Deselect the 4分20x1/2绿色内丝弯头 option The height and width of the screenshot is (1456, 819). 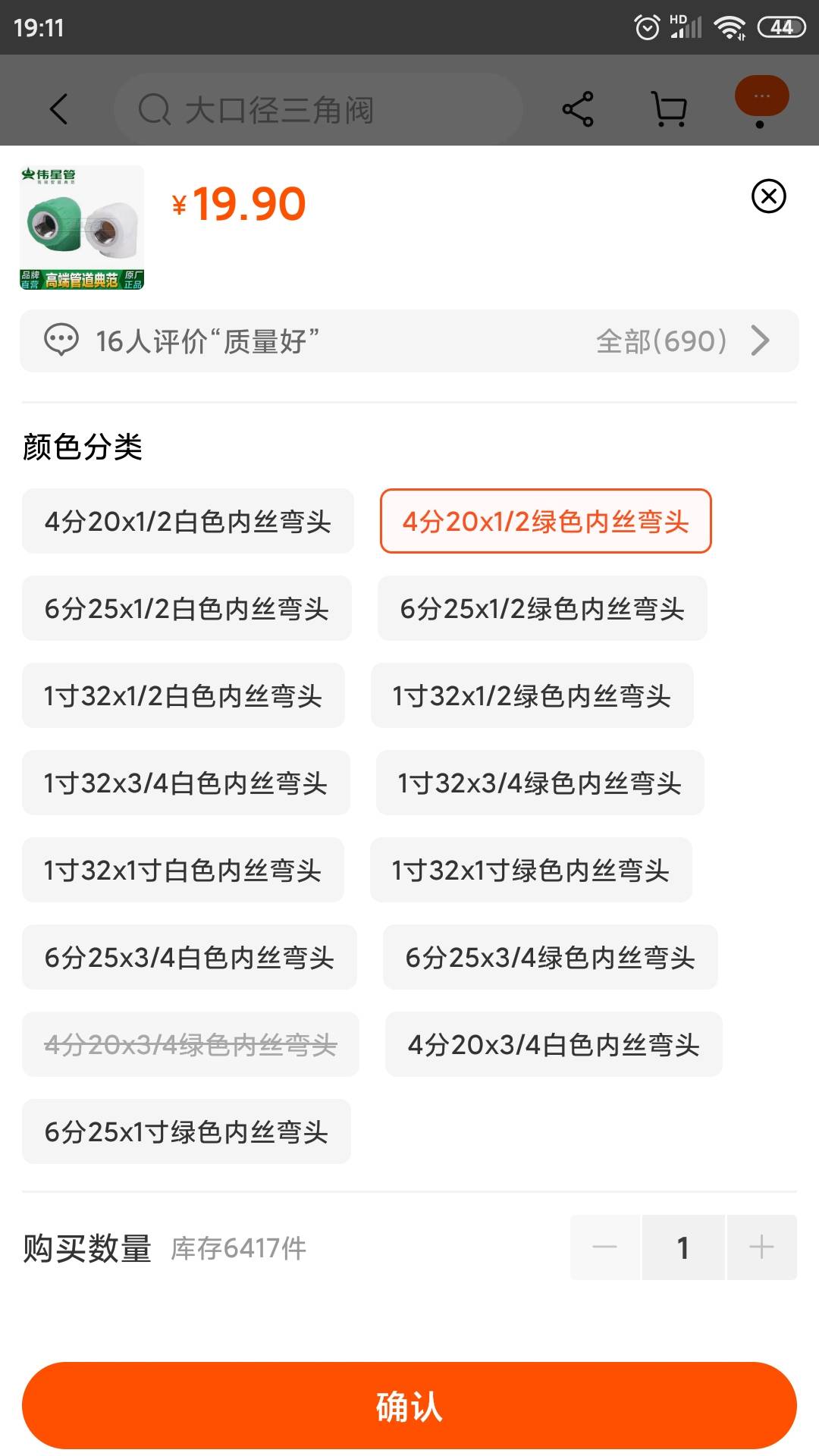click(x=546, y=521)
